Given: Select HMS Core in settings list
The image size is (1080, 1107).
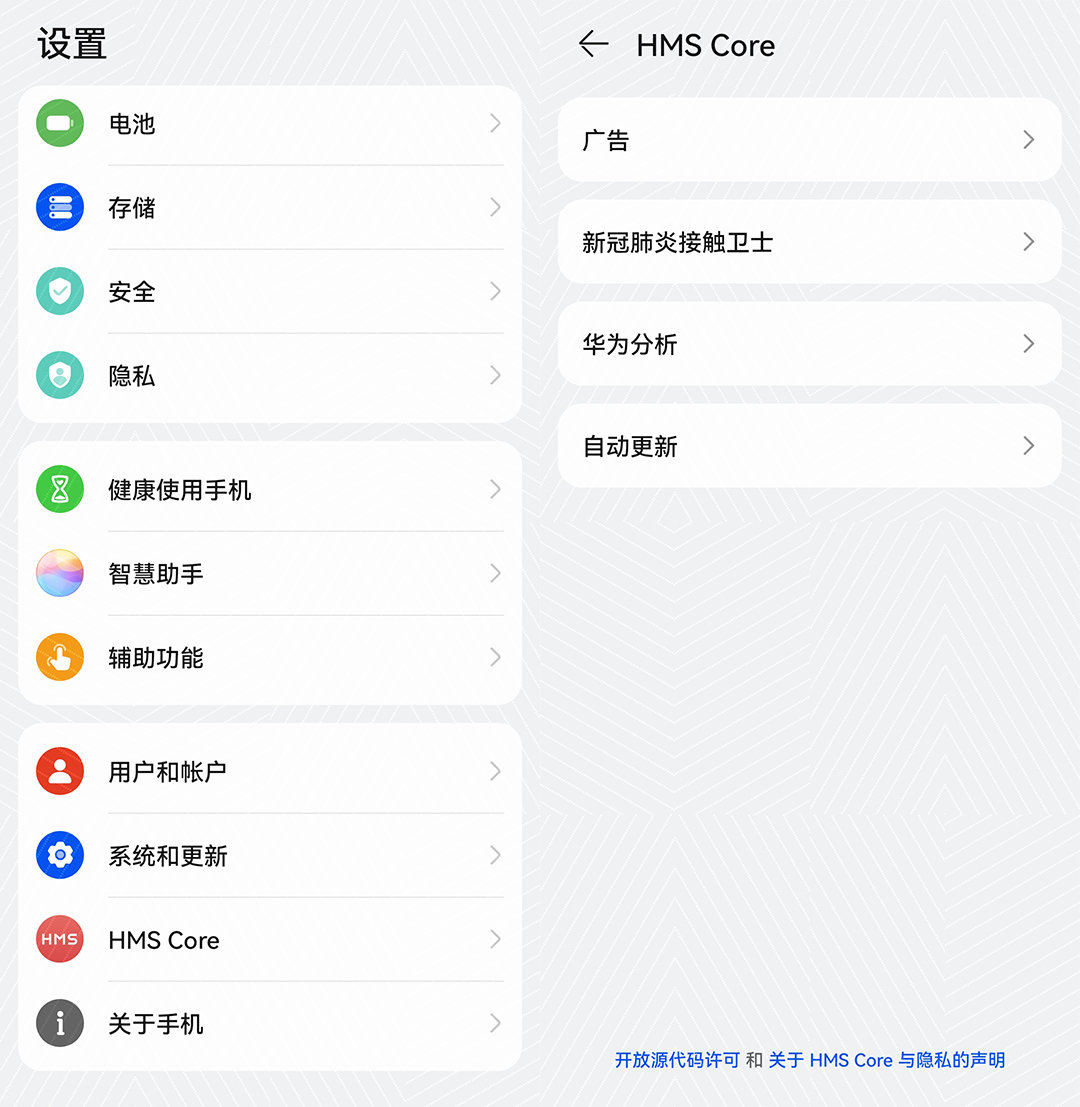Looking at the screenshot, I should point(270,940).
